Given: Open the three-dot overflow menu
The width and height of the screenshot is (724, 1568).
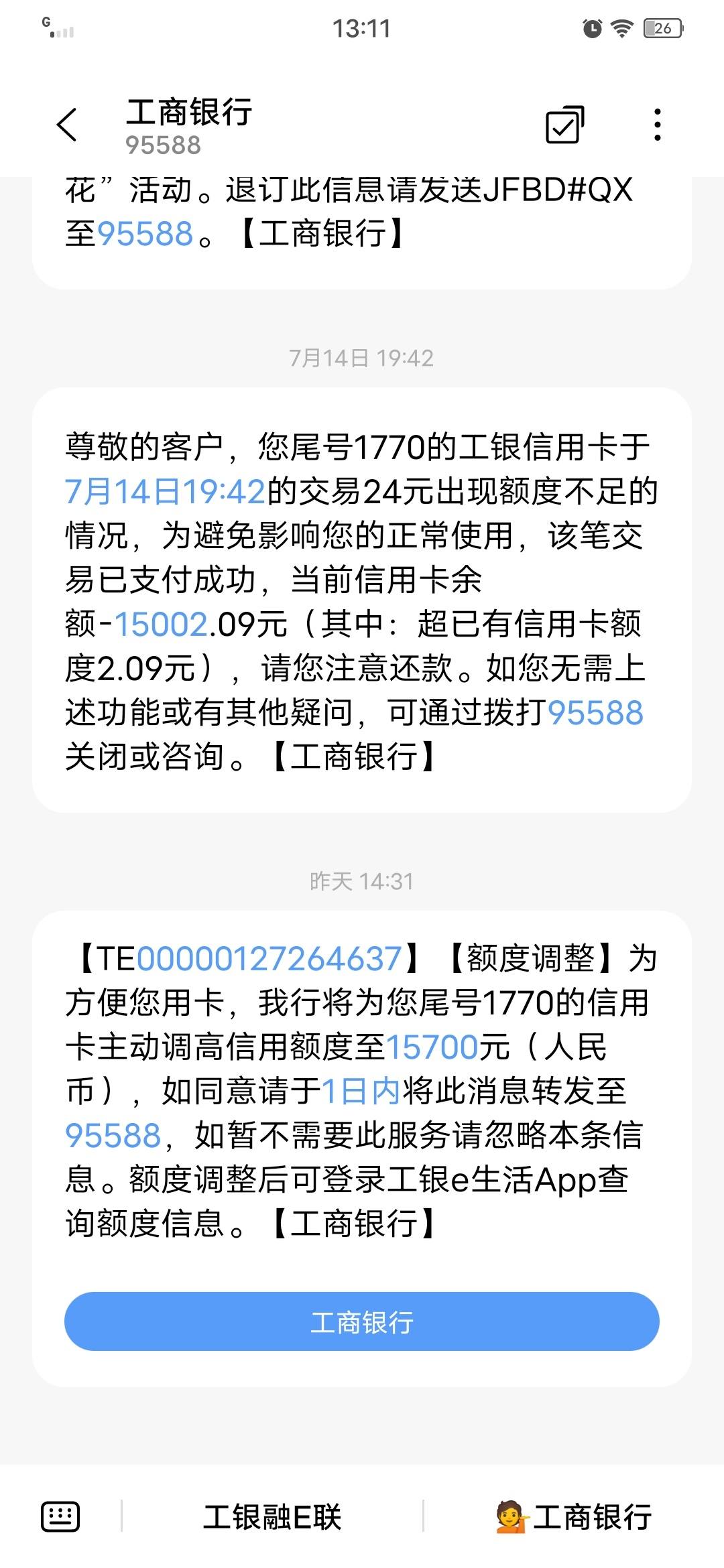Looking at the screenshot, I should 658,125.
